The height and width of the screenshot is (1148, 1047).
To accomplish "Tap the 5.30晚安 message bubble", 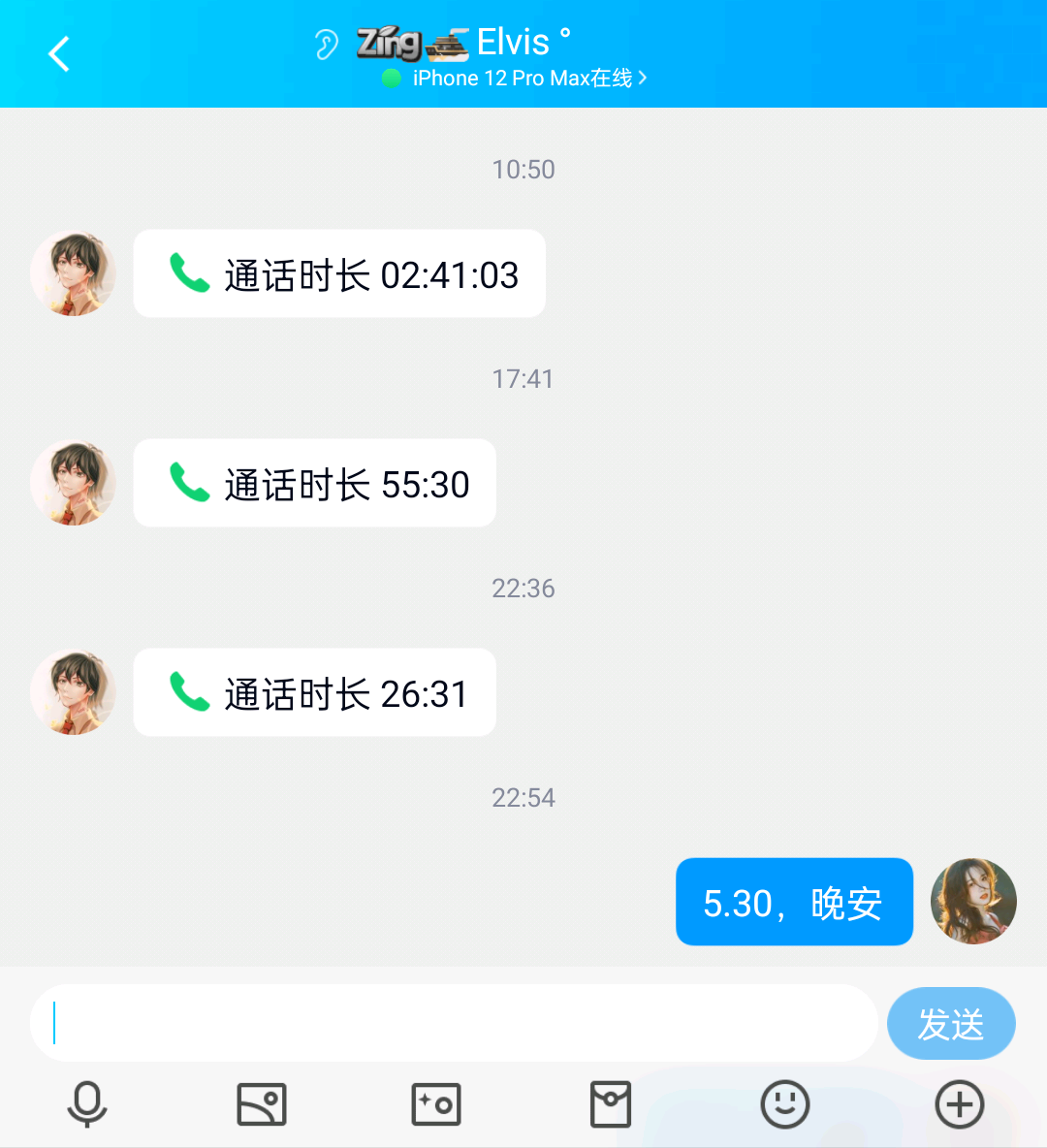I will click(793, 902).
